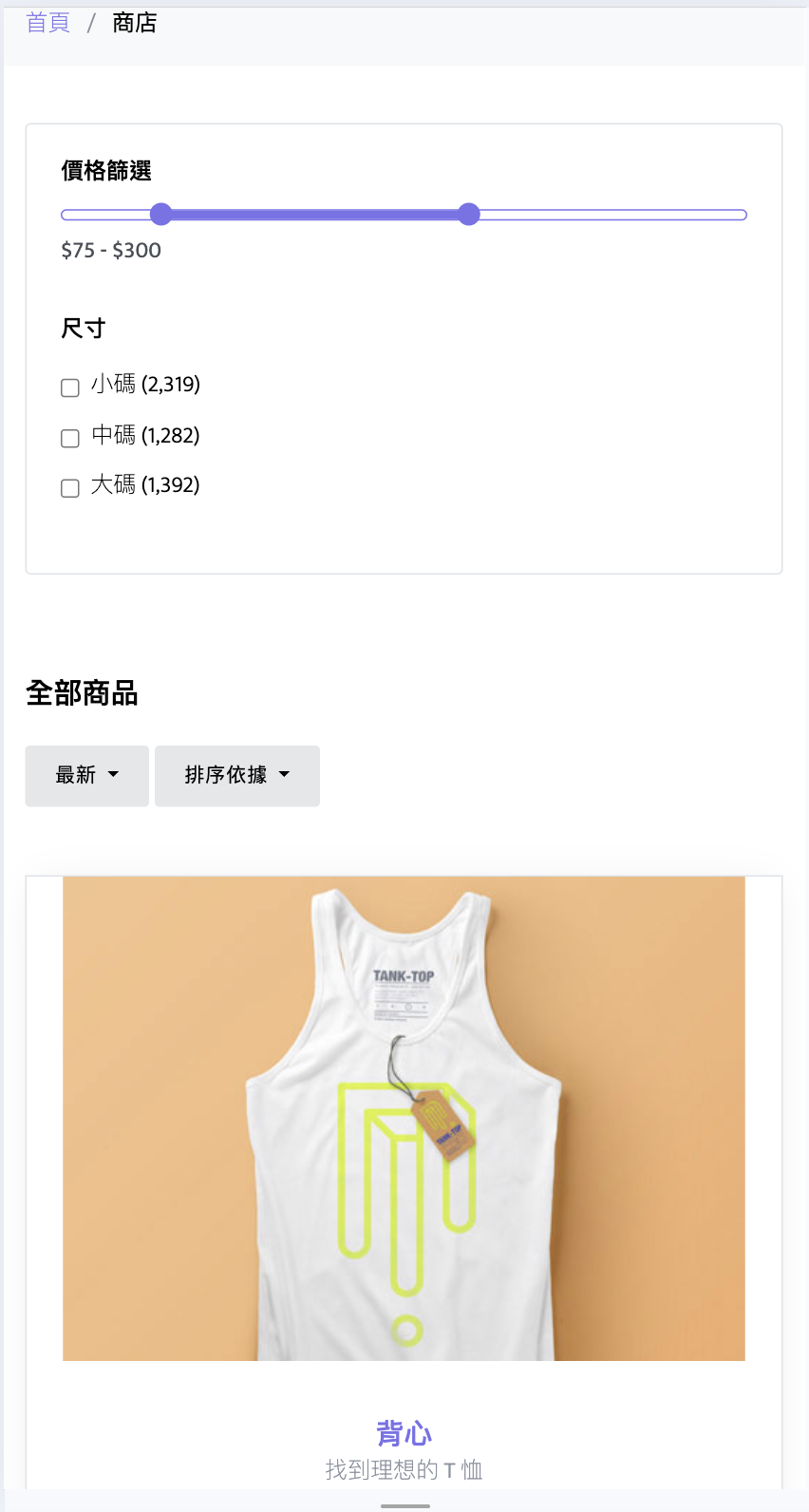Check the 小碼 size filter
Image resolution: width=809 pixels, height=1512 pixels.
(70, 387)
